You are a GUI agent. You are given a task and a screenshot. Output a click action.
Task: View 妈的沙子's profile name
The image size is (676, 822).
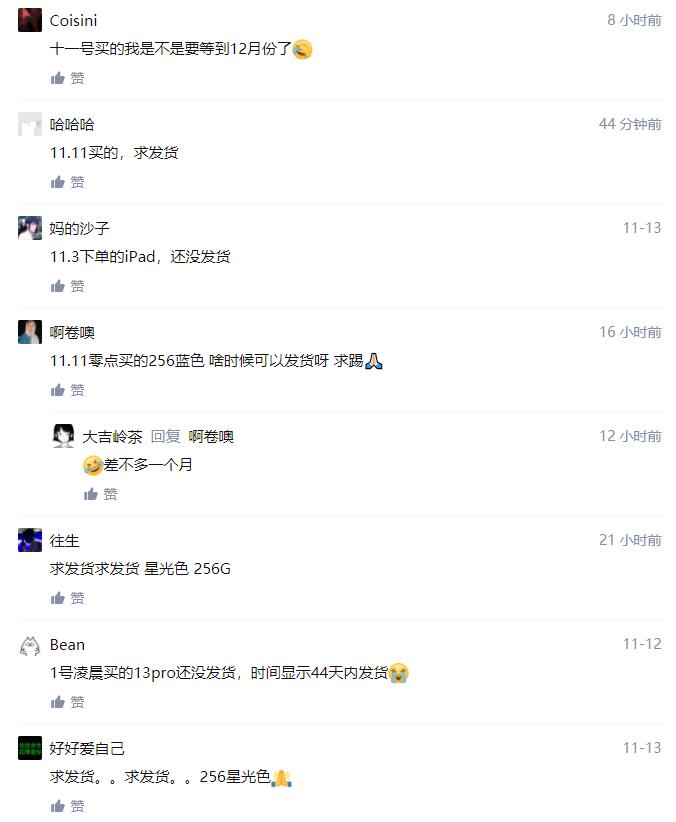pos(80,228)
